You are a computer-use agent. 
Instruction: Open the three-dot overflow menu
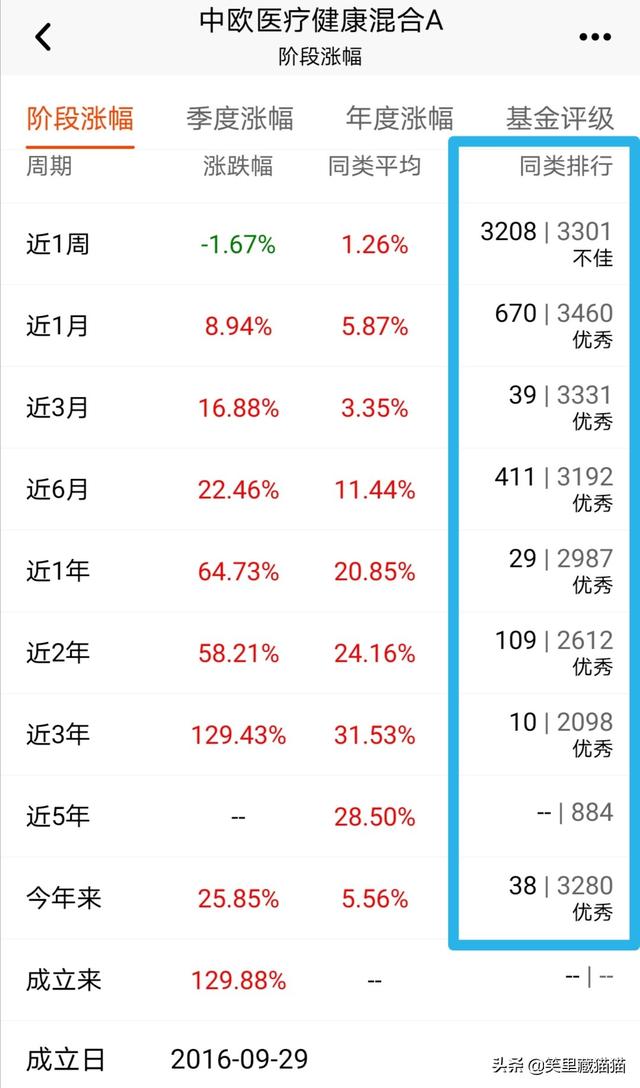pos(594,37)
